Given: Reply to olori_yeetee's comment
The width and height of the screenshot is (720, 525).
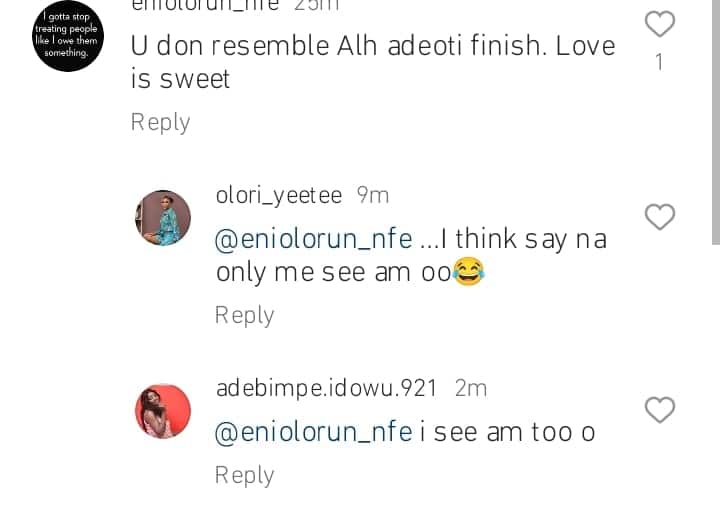Looking at the screenshot, I should 244,315.
